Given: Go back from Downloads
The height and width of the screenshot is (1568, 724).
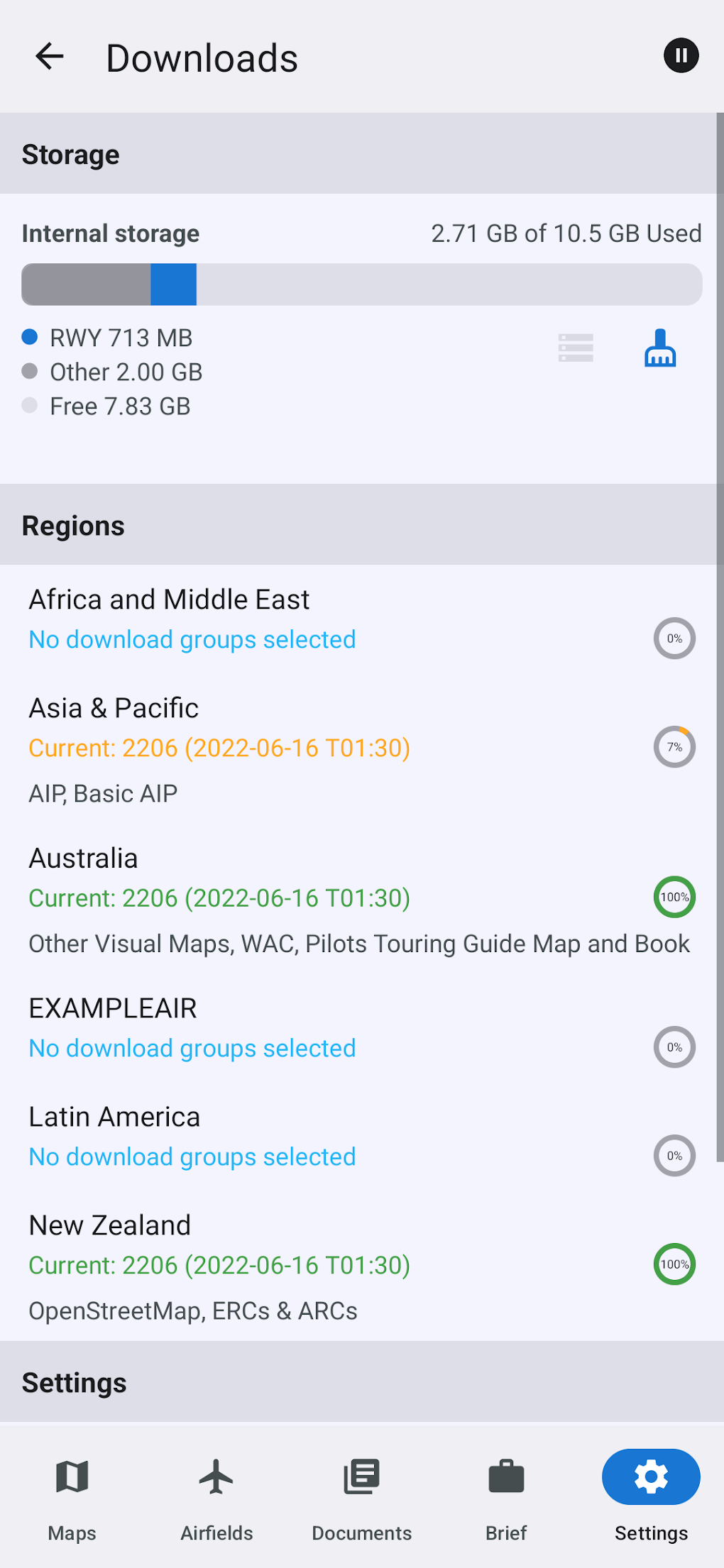Looking at the screenshot, I should point(50,57).
